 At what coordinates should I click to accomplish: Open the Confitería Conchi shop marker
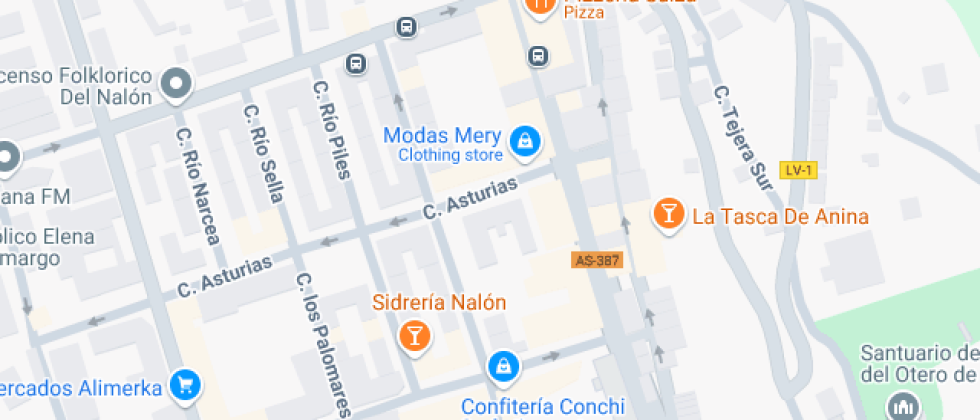coord(504,368)
